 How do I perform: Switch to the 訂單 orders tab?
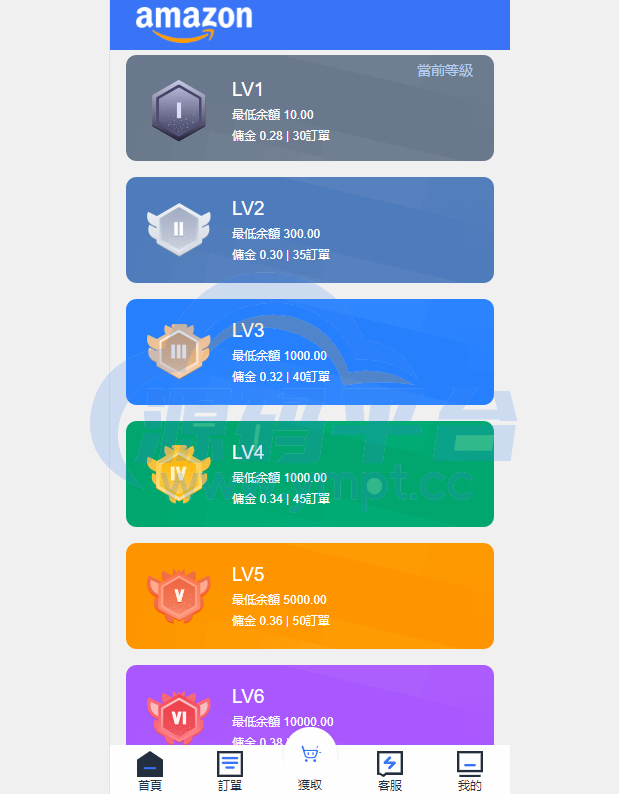[230, 770]
